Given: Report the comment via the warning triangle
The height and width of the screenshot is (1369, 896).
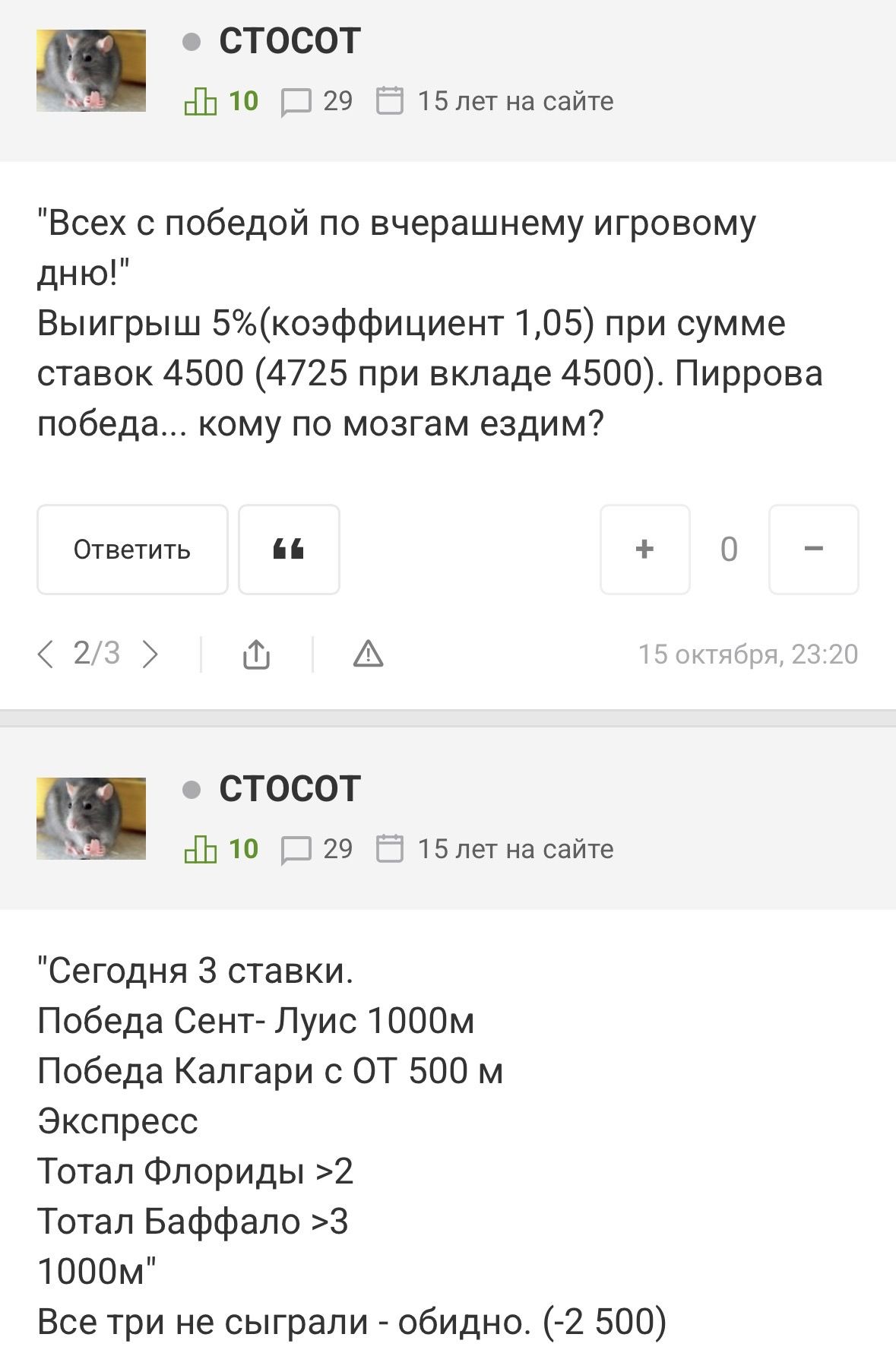Looking at the screenshot, I should [x=368, y=654].
